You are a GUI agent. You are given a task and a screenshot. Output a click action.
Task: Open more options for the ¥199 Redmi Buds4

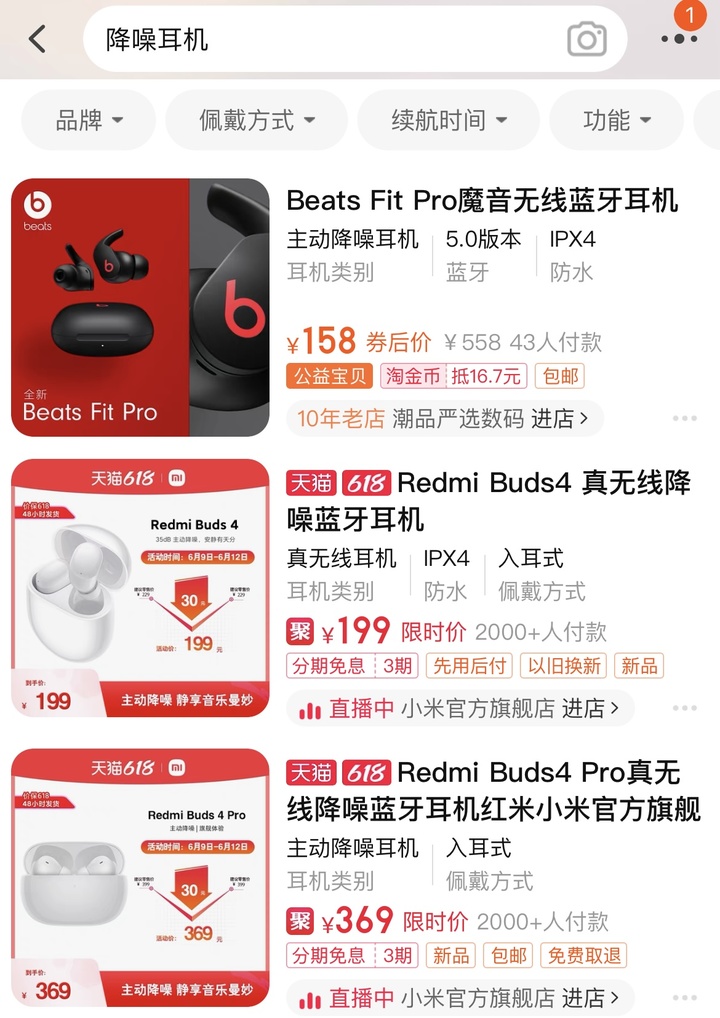click(685, 708)
